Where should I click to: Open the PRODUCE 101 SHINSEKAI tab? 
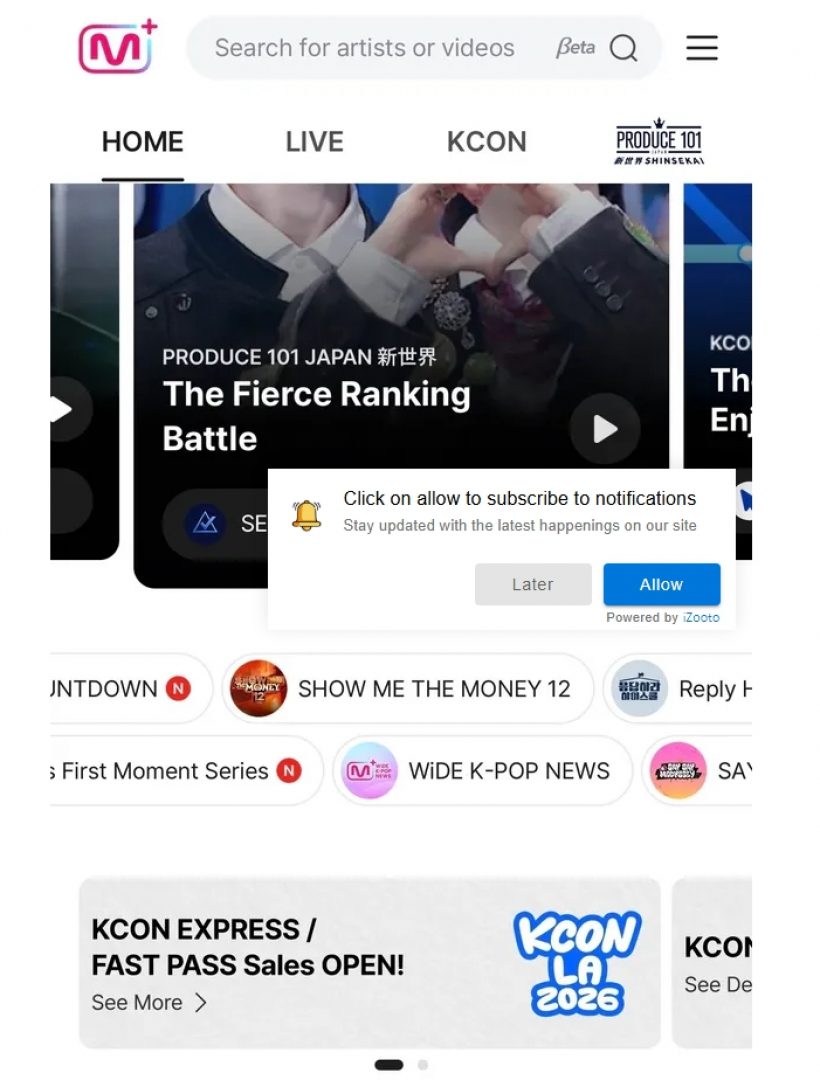tap(659, 142)
